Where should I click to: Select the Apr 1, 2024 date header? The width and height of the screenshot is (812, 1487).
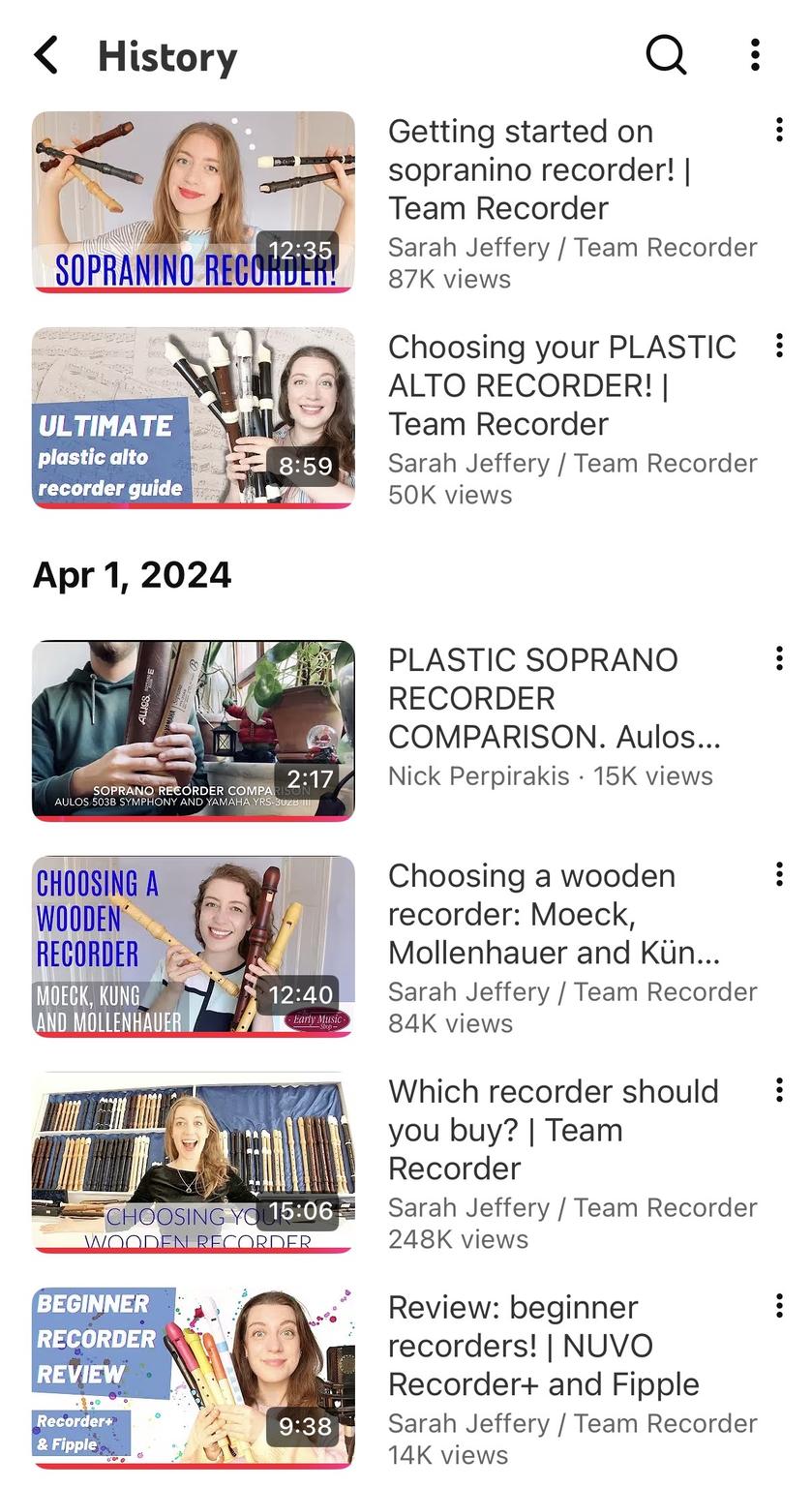click(133, 574)
